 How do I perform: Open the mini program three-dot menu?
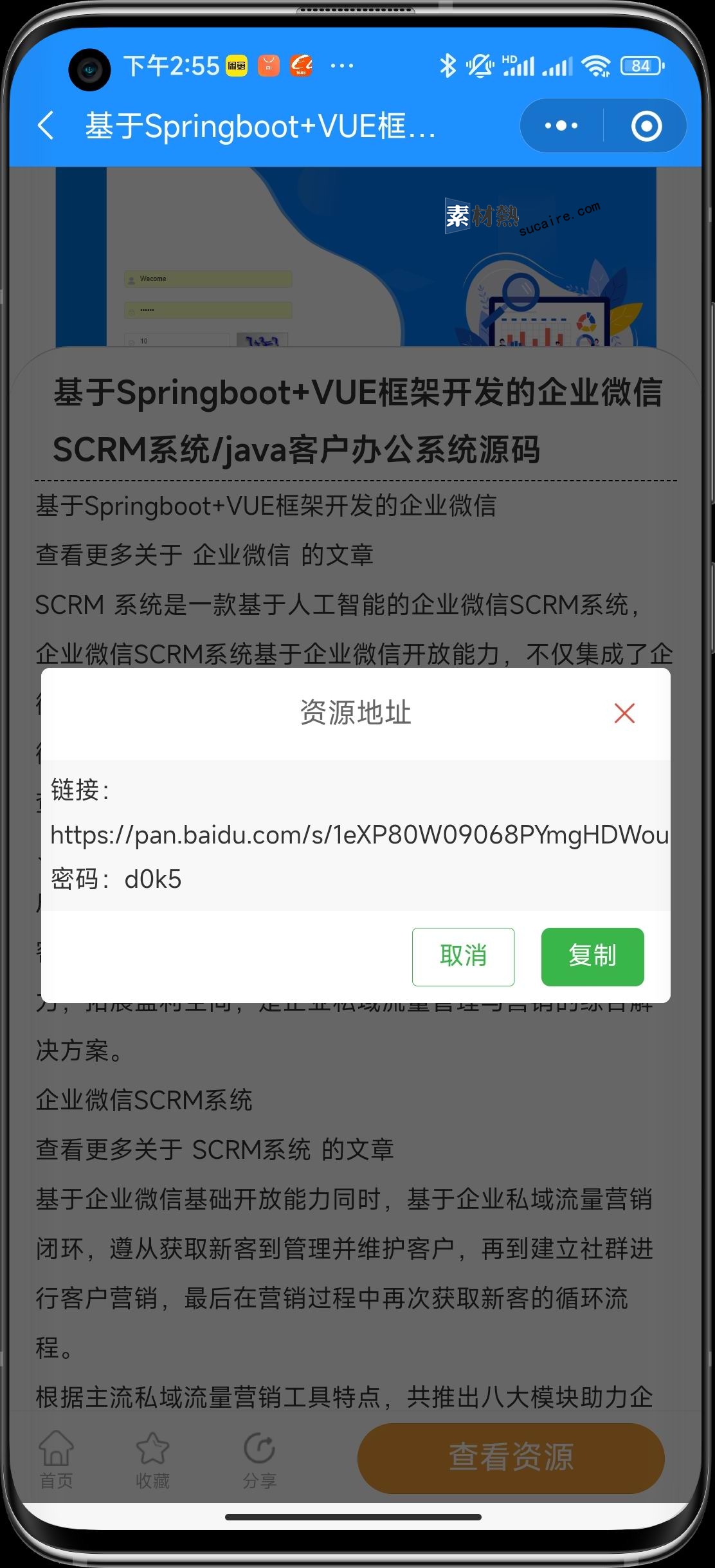click(x=561, y=125)
